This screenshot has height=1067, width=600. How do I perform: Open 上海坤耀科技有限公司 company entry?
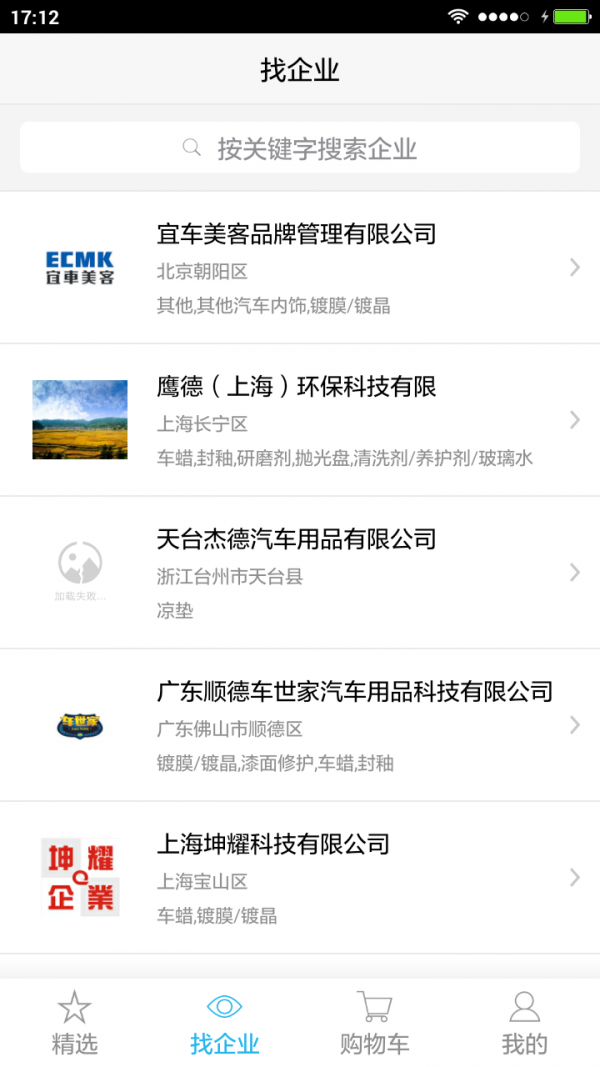pyautogui.click(x=300, y=878)
